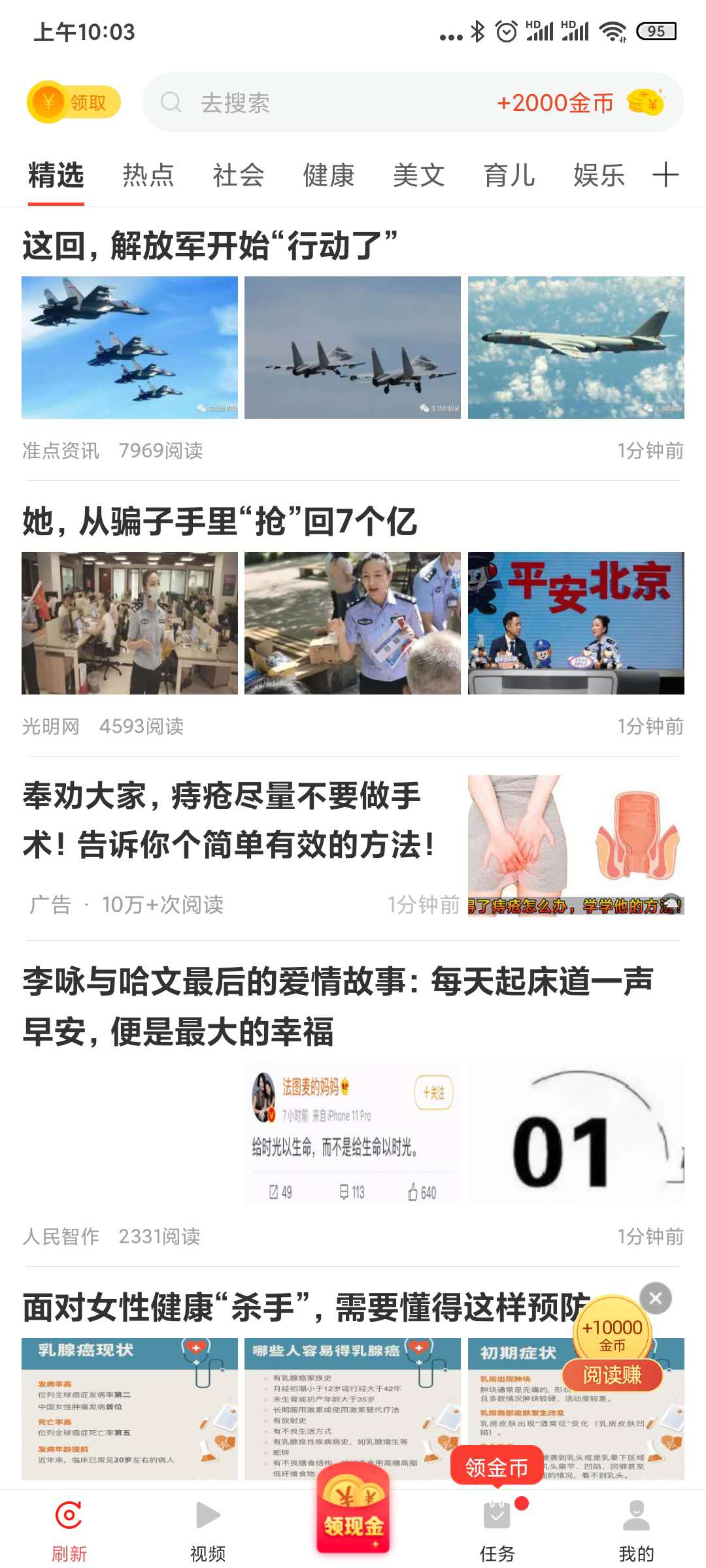Add more channels with plus icon
This screenshot has height=1568, width=706.
(665, 175)
